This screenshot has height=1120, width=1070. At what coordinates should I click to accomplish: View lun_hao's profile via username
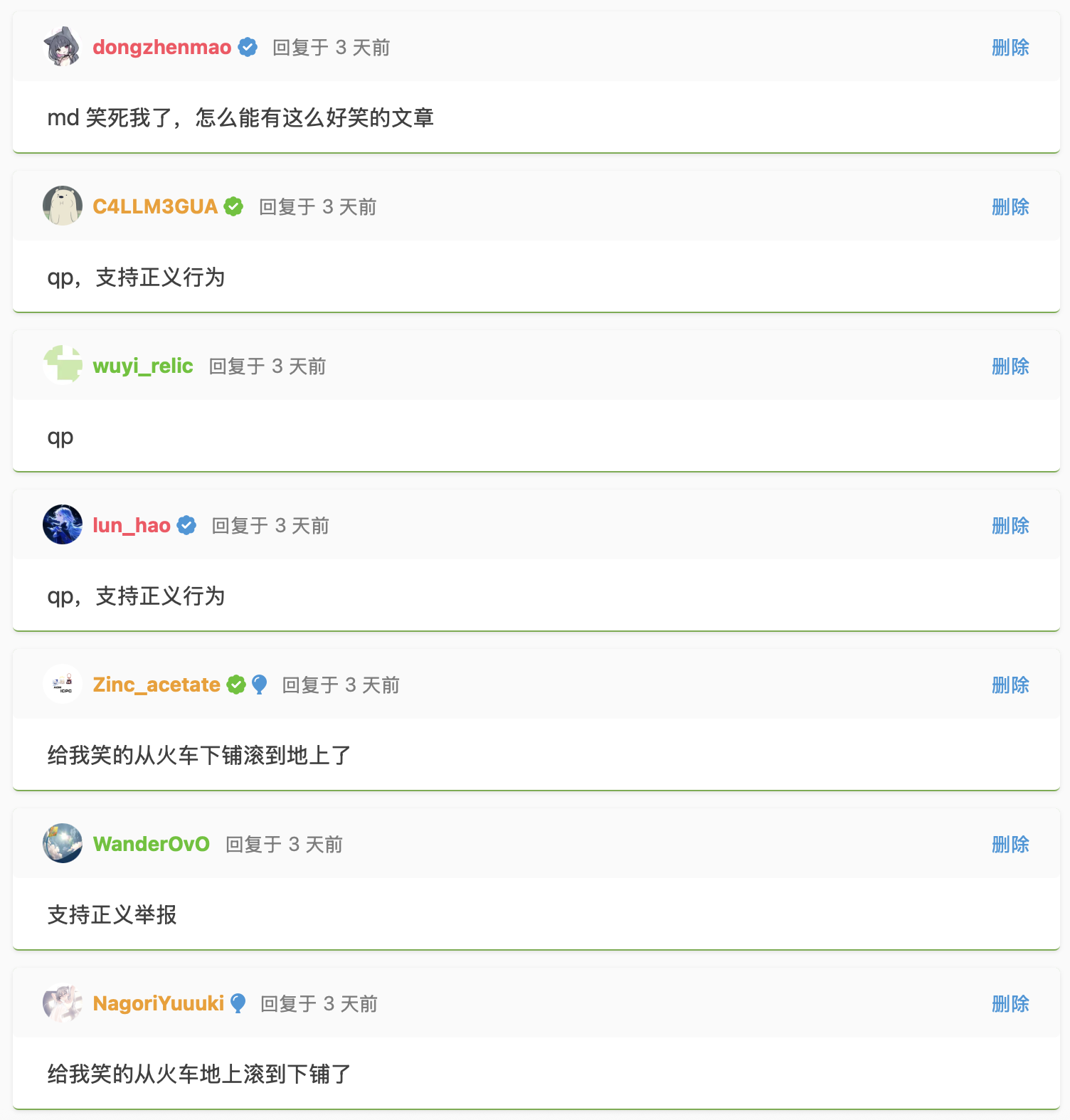[131, 526]
